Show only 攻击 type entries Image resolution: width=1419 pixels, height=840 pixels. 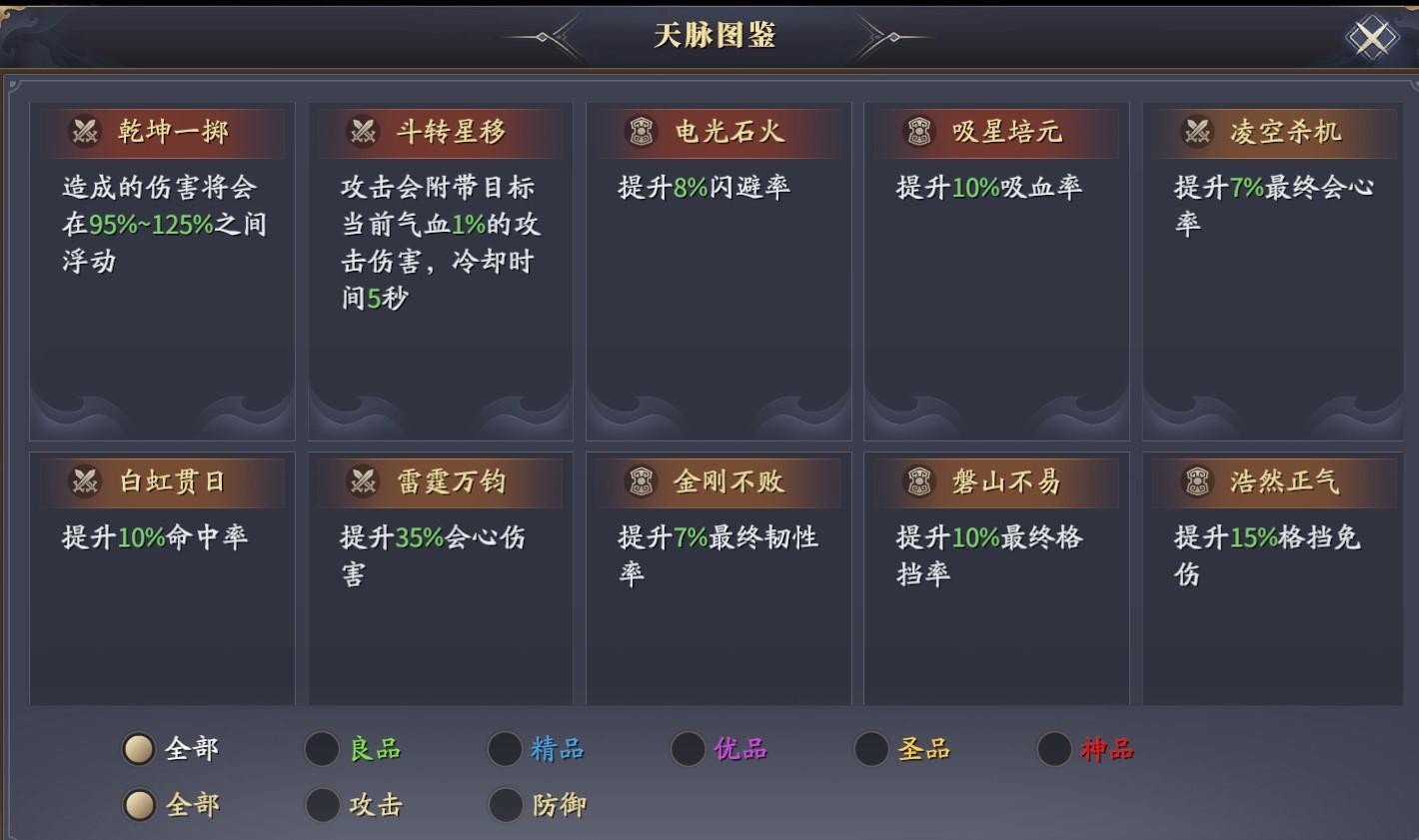pyautogui.click(x=322, y=804)
